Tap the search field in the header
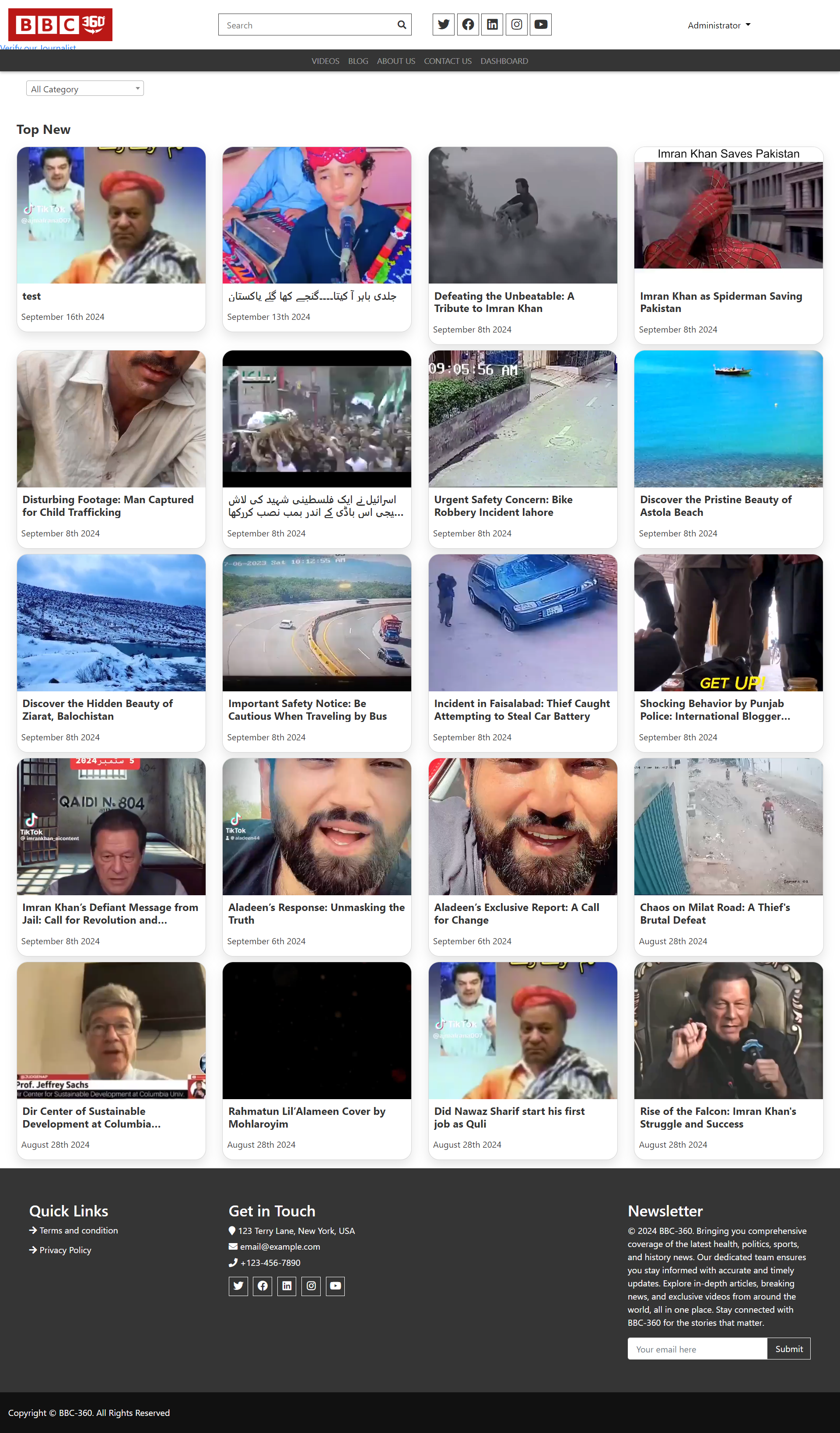This screenshot has width=840, height=1433. pos(307,25)
